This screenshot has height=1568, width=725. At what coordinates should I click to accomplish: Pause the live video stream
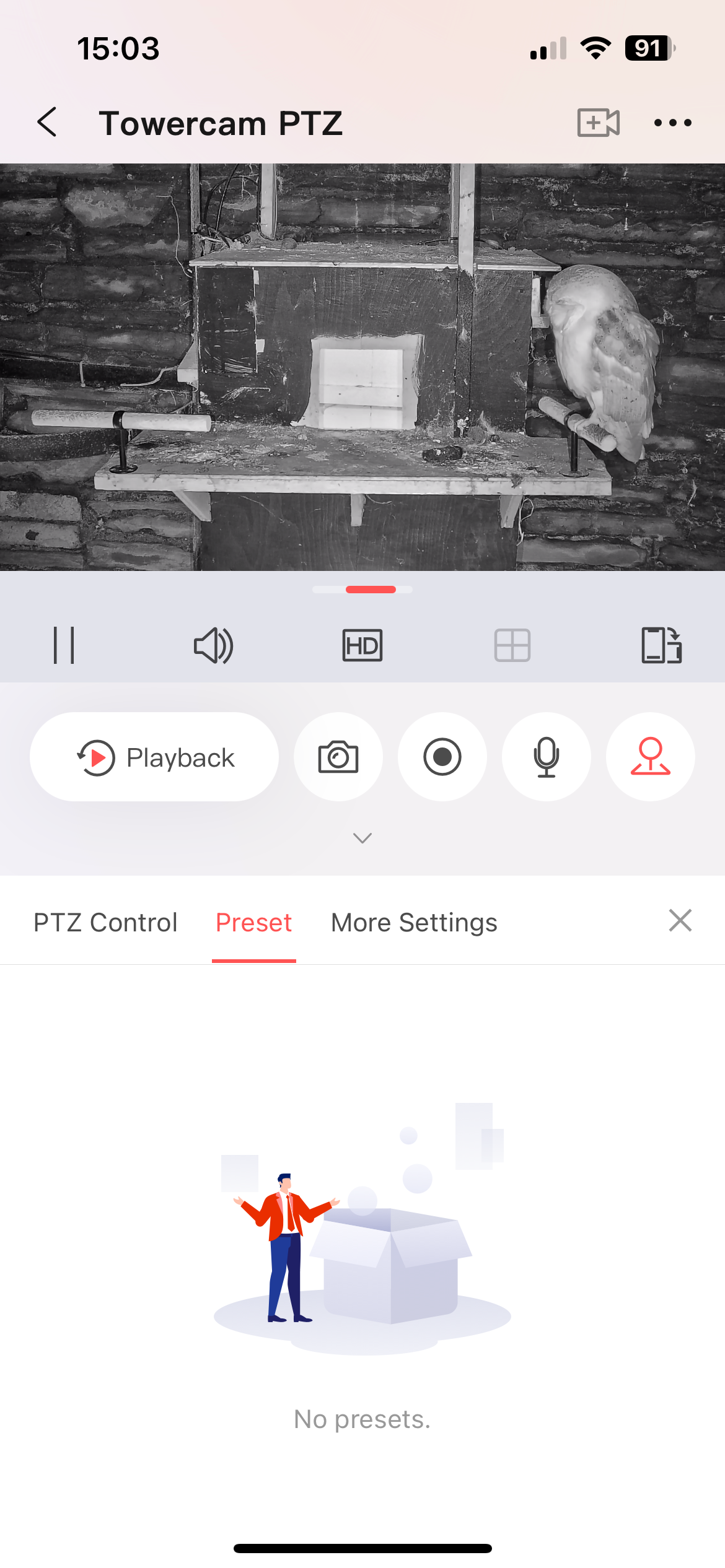tap(64, 645)
